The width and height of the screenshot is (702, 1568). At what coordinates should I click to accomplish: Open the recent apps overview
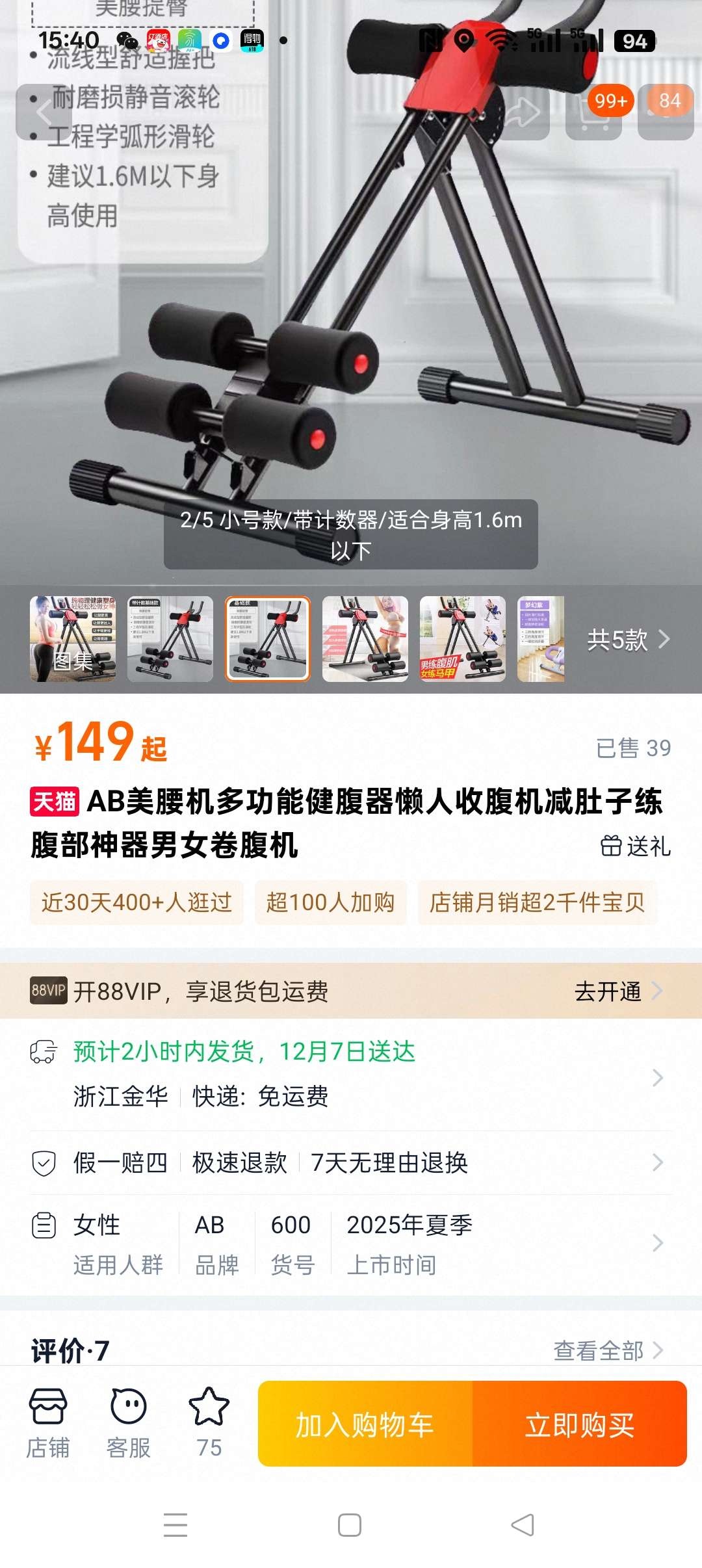coord(175,1524)
